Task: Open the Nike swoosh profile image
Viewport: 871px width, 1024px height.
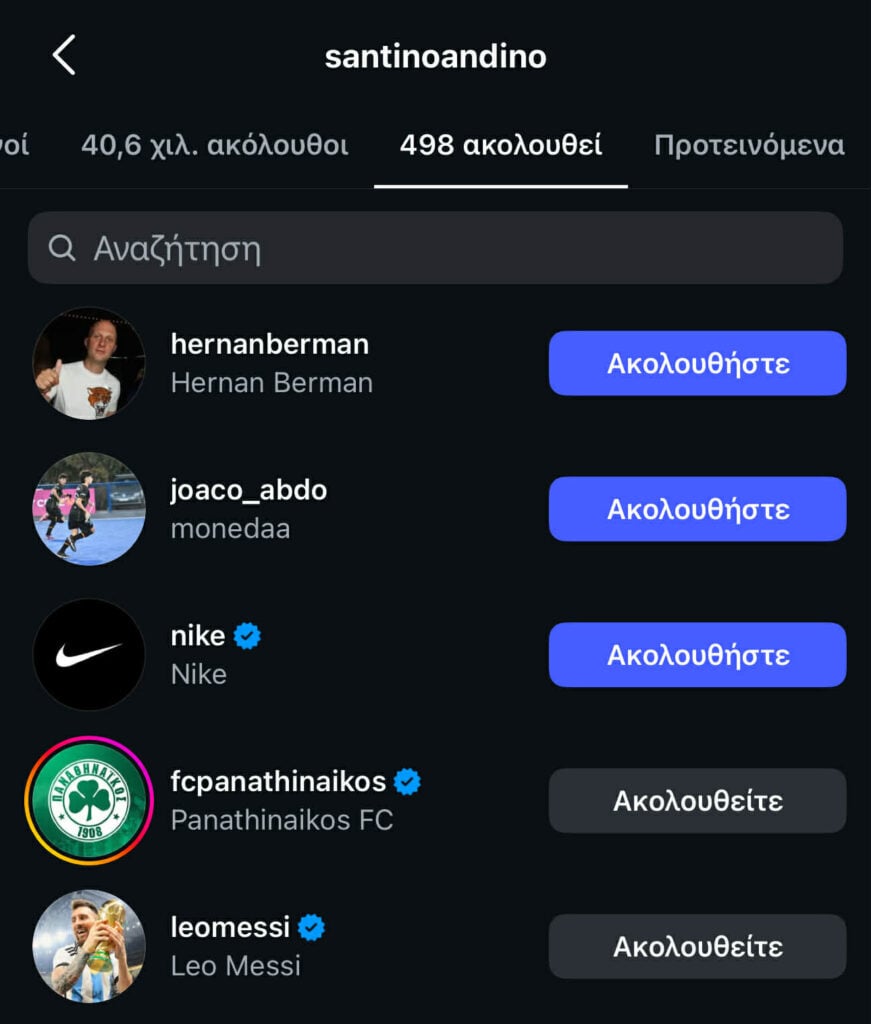Action: (x=88, y=654)
